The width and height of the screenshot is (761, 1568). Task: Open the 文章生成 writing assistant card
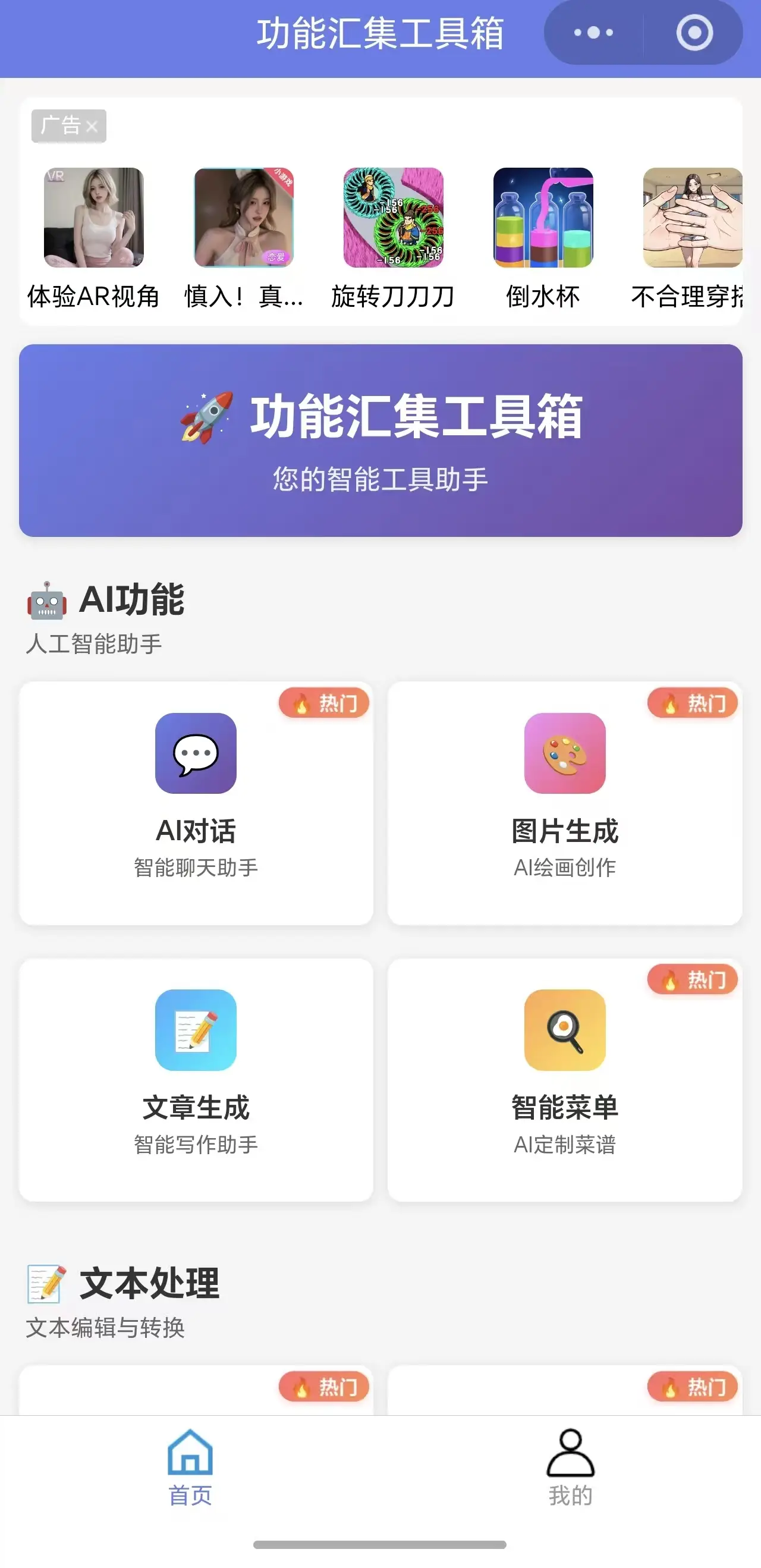pos(196,1079)
